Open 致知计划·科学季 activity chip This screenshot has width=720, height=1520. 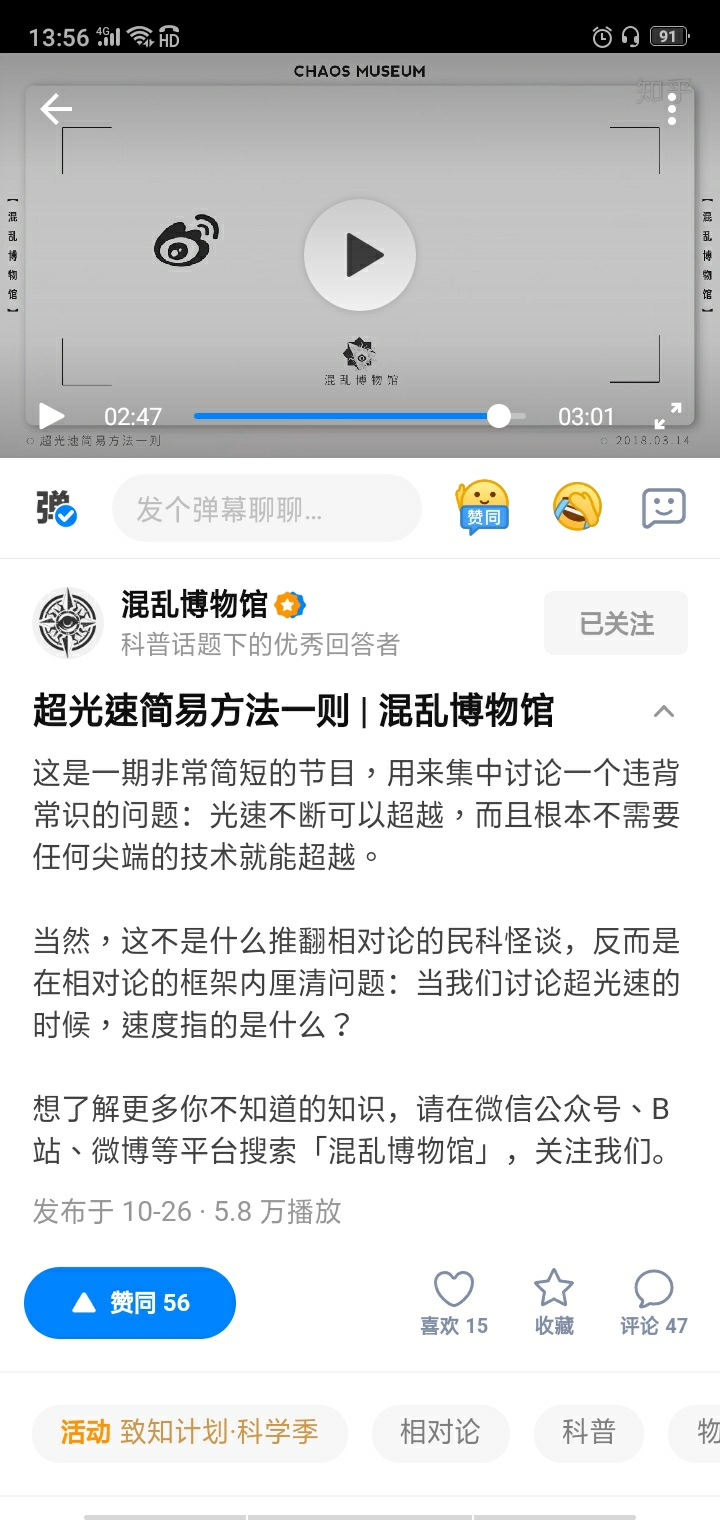click(x=190, y=1433)
